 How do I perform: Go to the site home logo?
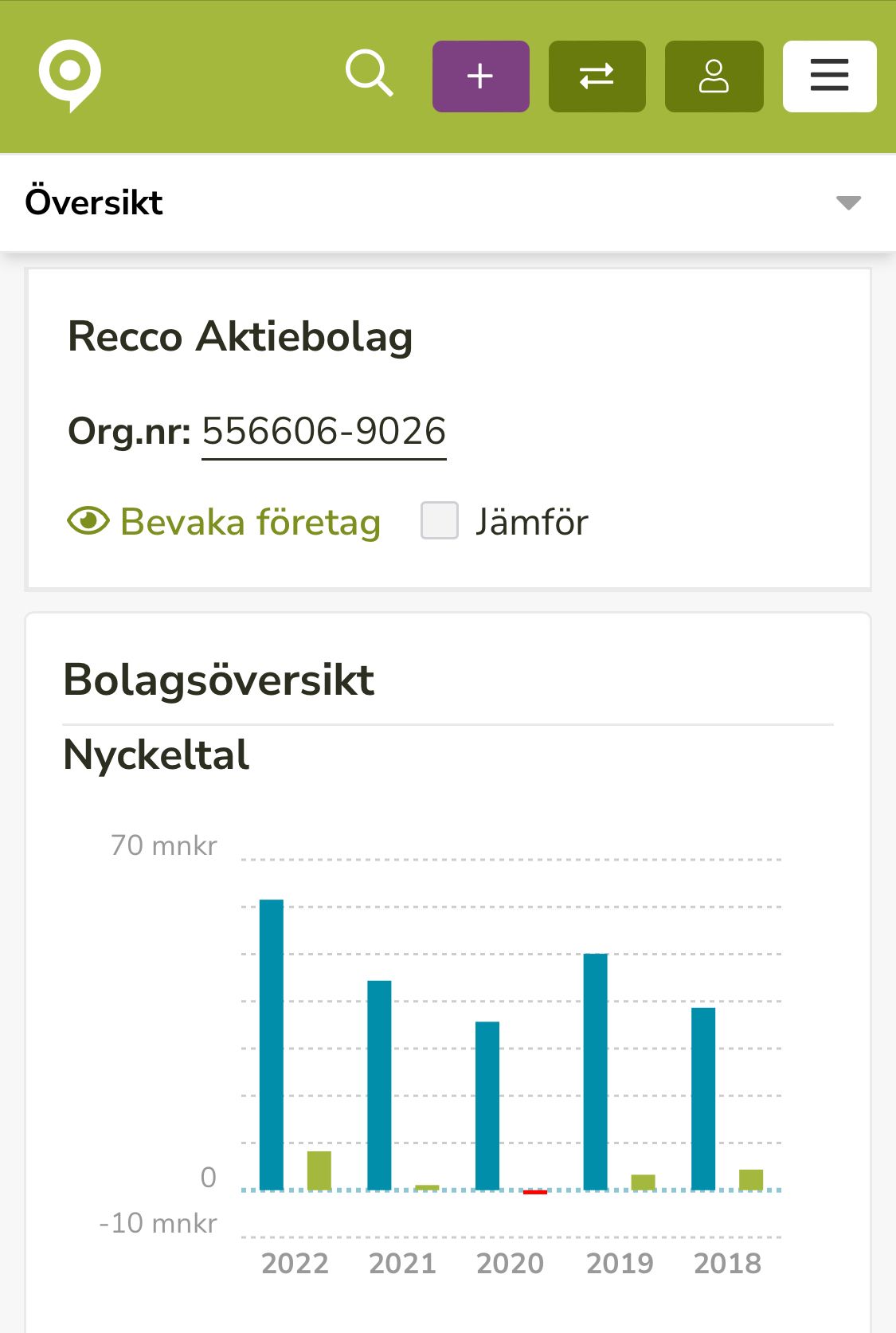tap(70, 75)
